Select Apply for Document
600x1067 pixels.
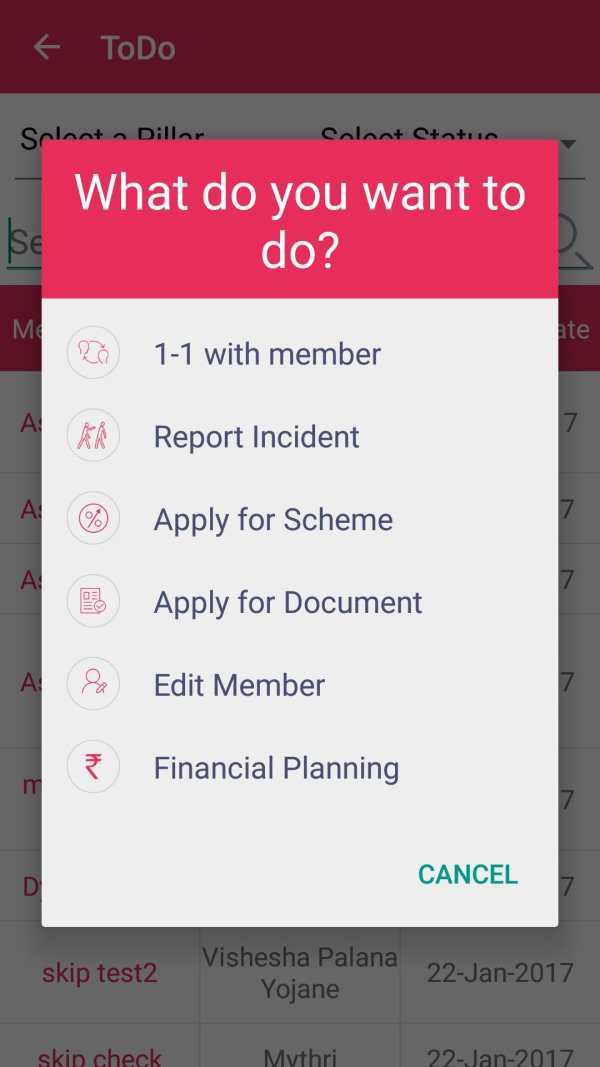tap(299, 602)
